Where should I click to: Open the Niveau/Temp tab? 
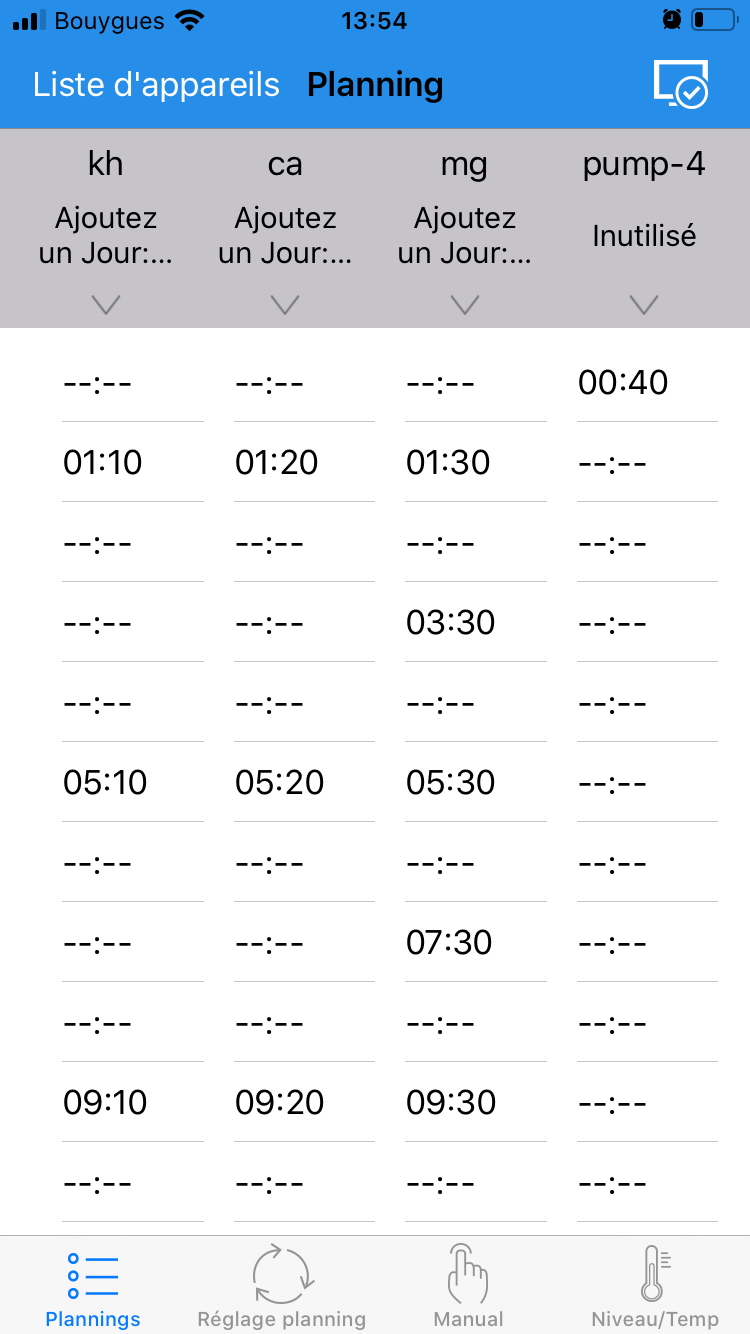pyautogui.click(x=655, y=1288)
